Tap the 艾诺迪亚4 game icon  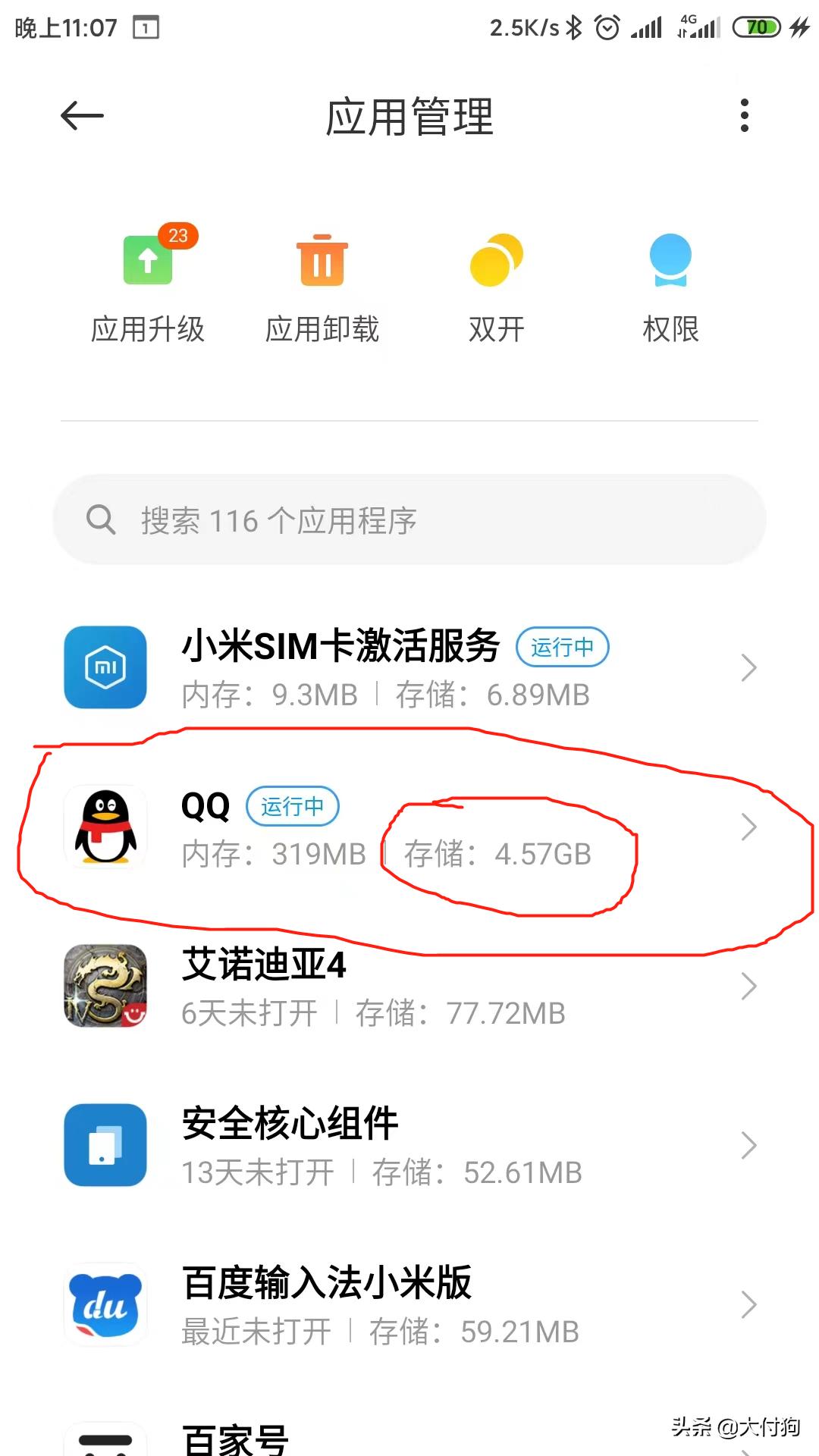(x=104, y=987)
